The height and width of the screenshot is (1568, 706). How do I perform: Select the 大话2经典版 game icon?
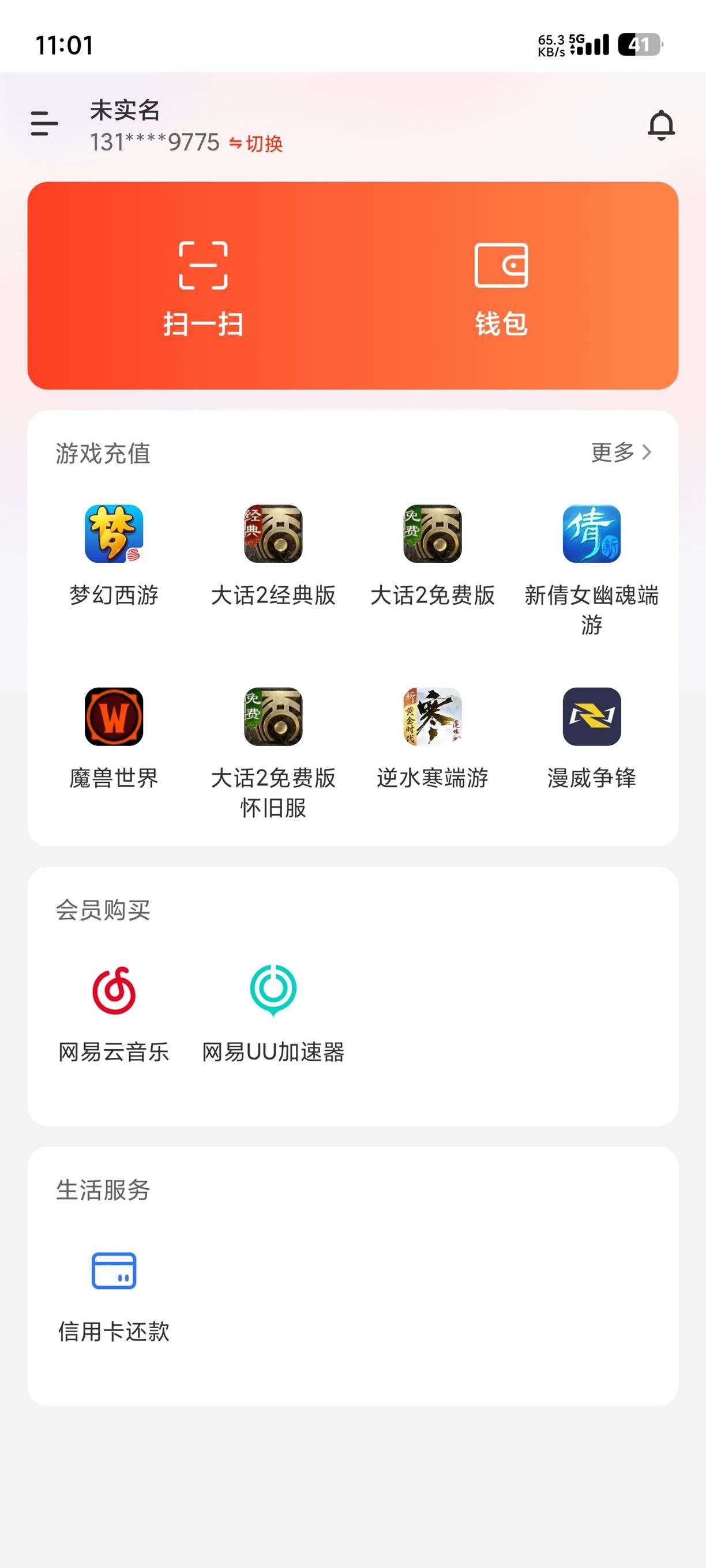point(274,534)
